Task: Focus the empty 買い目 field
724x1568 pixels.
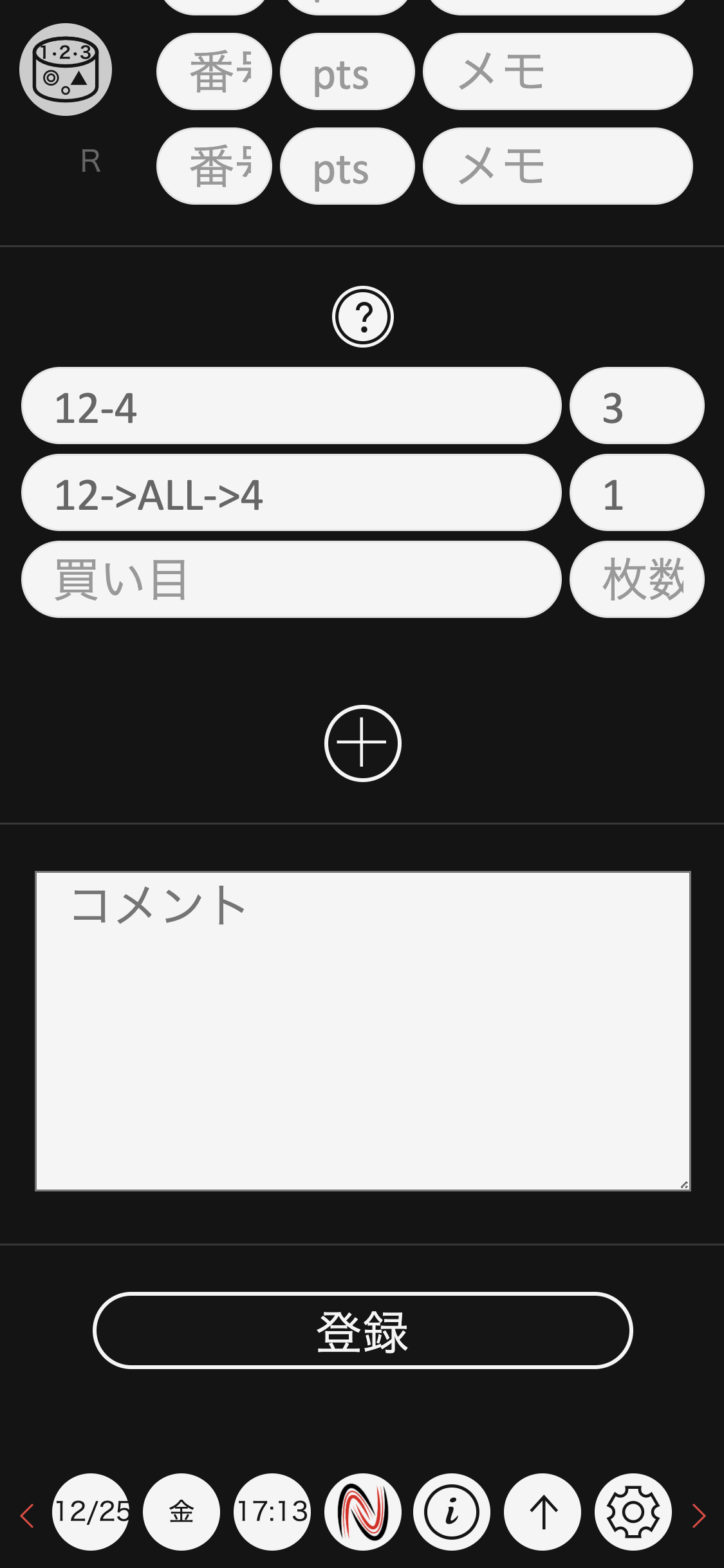Action: (291, 580)
